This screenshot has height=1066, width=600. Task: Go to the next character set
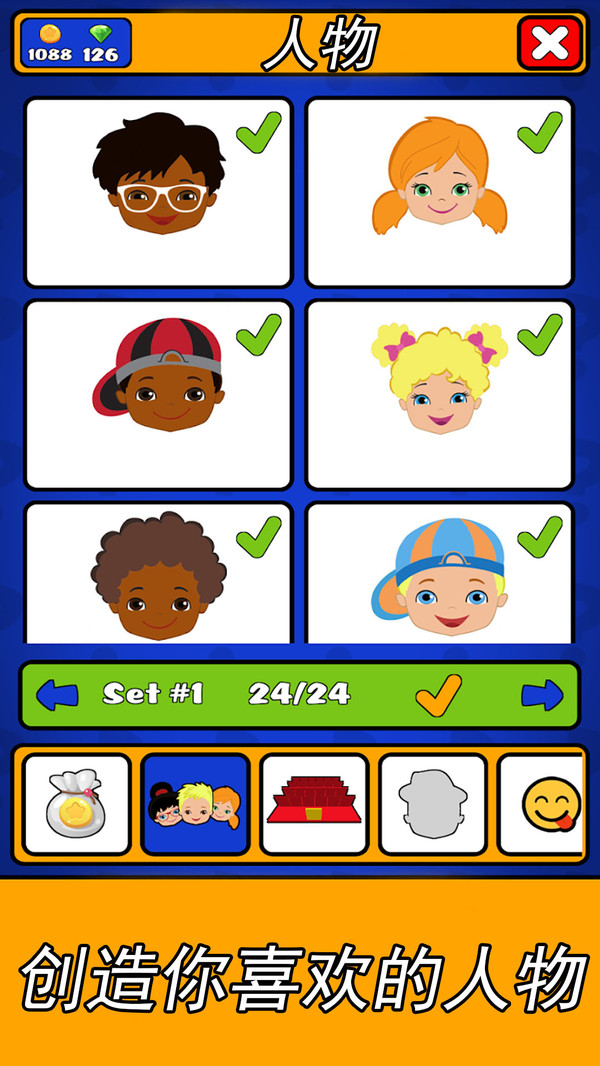pos(542,695)
